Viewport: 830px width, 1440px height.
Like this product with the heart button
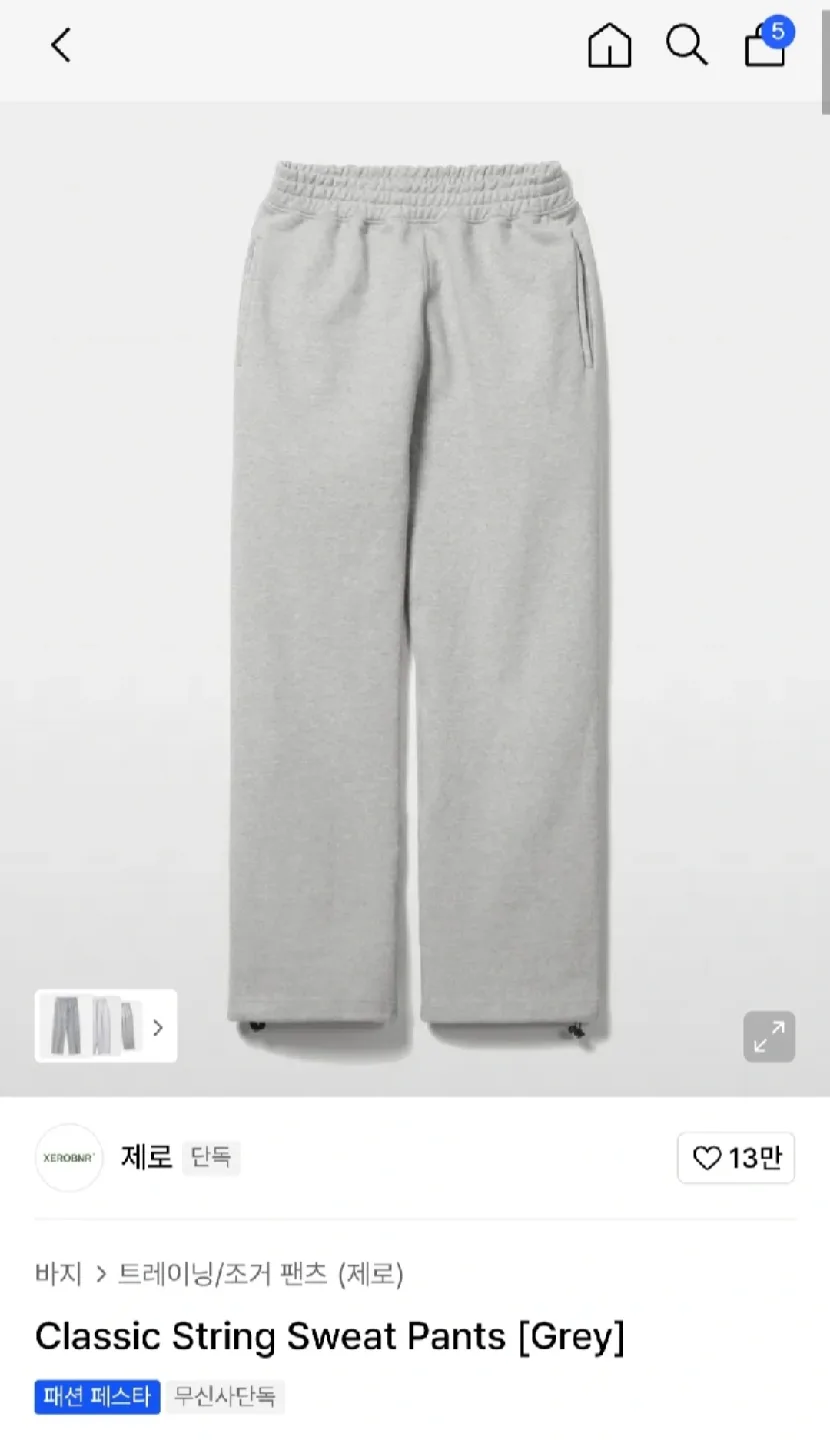coord(736,1158)
